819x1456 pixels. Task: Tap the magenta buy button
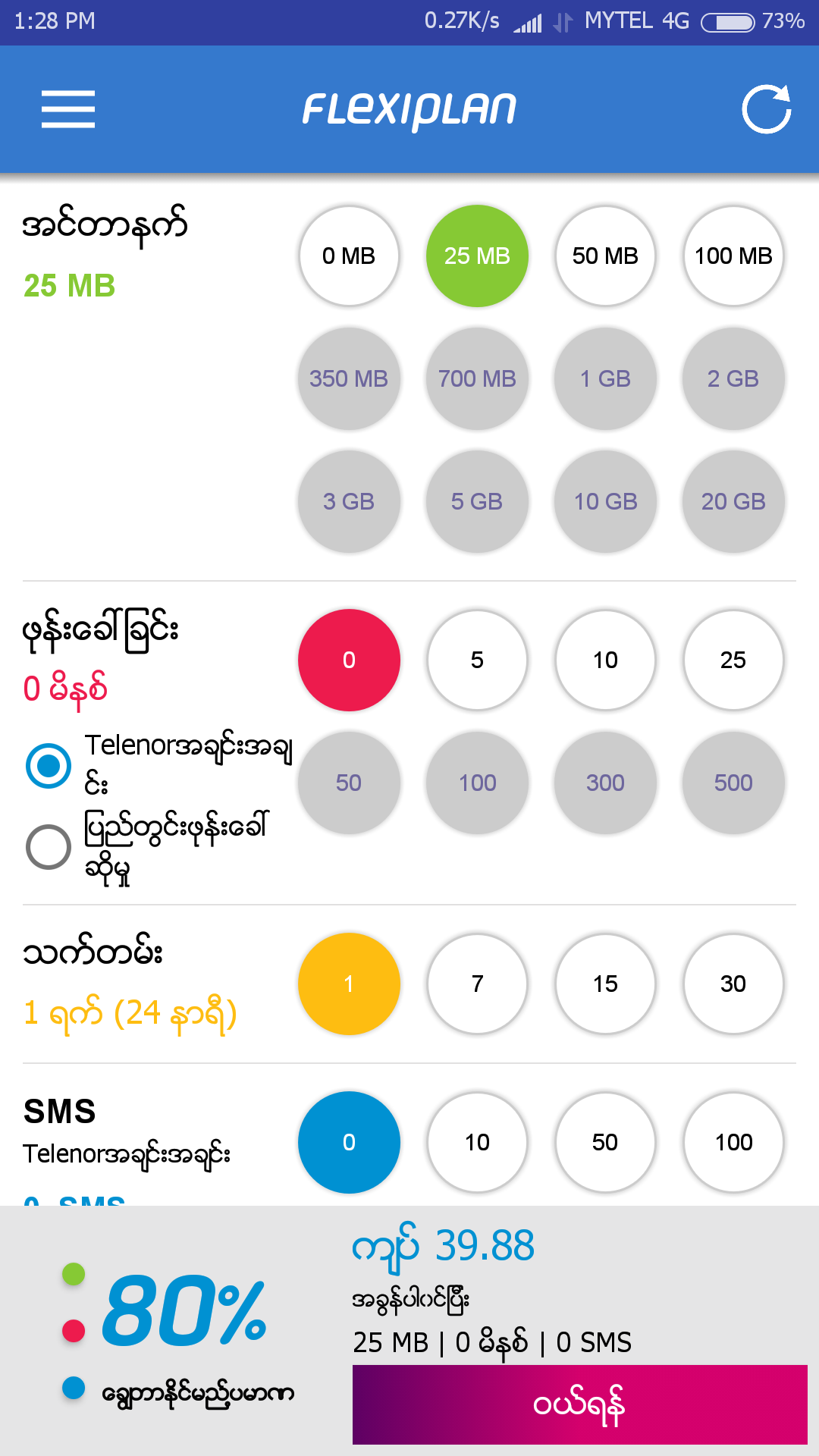tap(579, 1404)
